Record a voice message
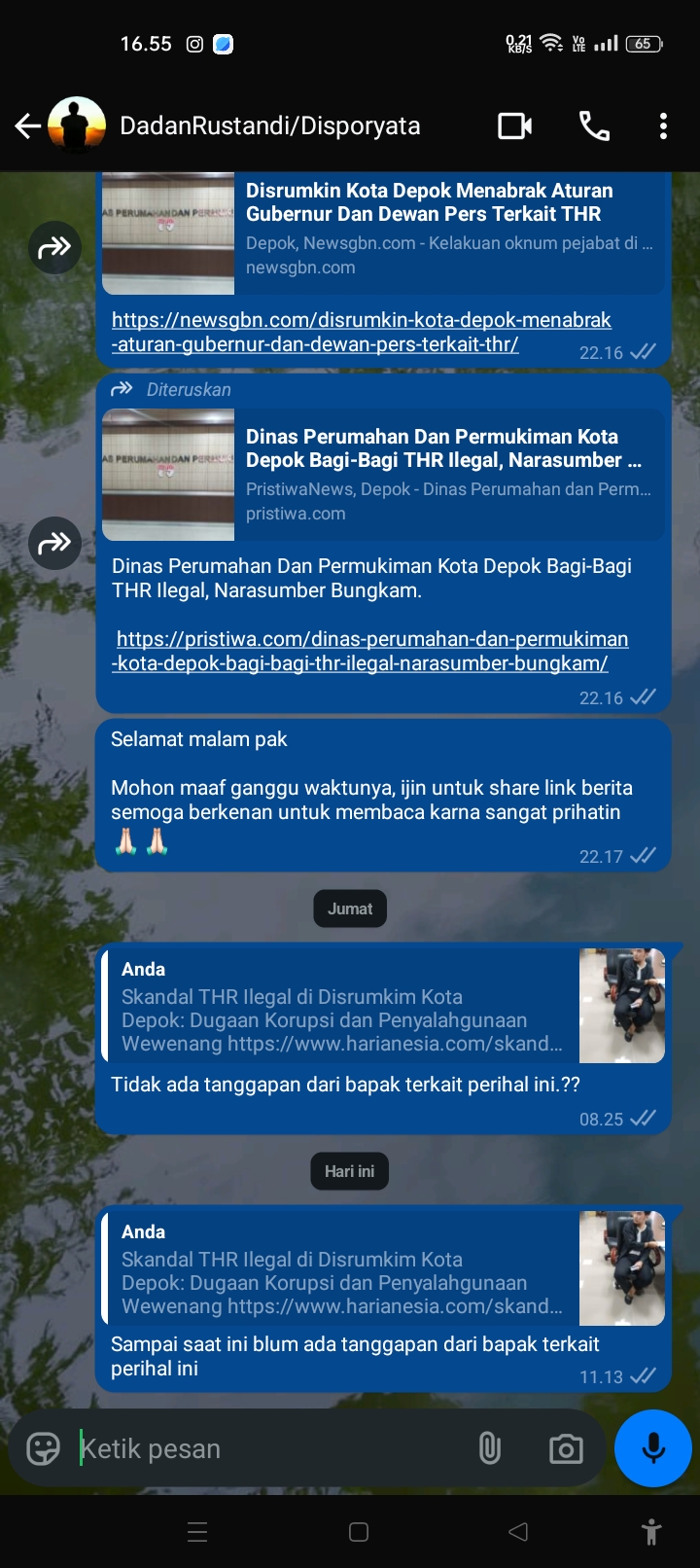Viewport: 700px width, 1568px height. click(653, 1448)
